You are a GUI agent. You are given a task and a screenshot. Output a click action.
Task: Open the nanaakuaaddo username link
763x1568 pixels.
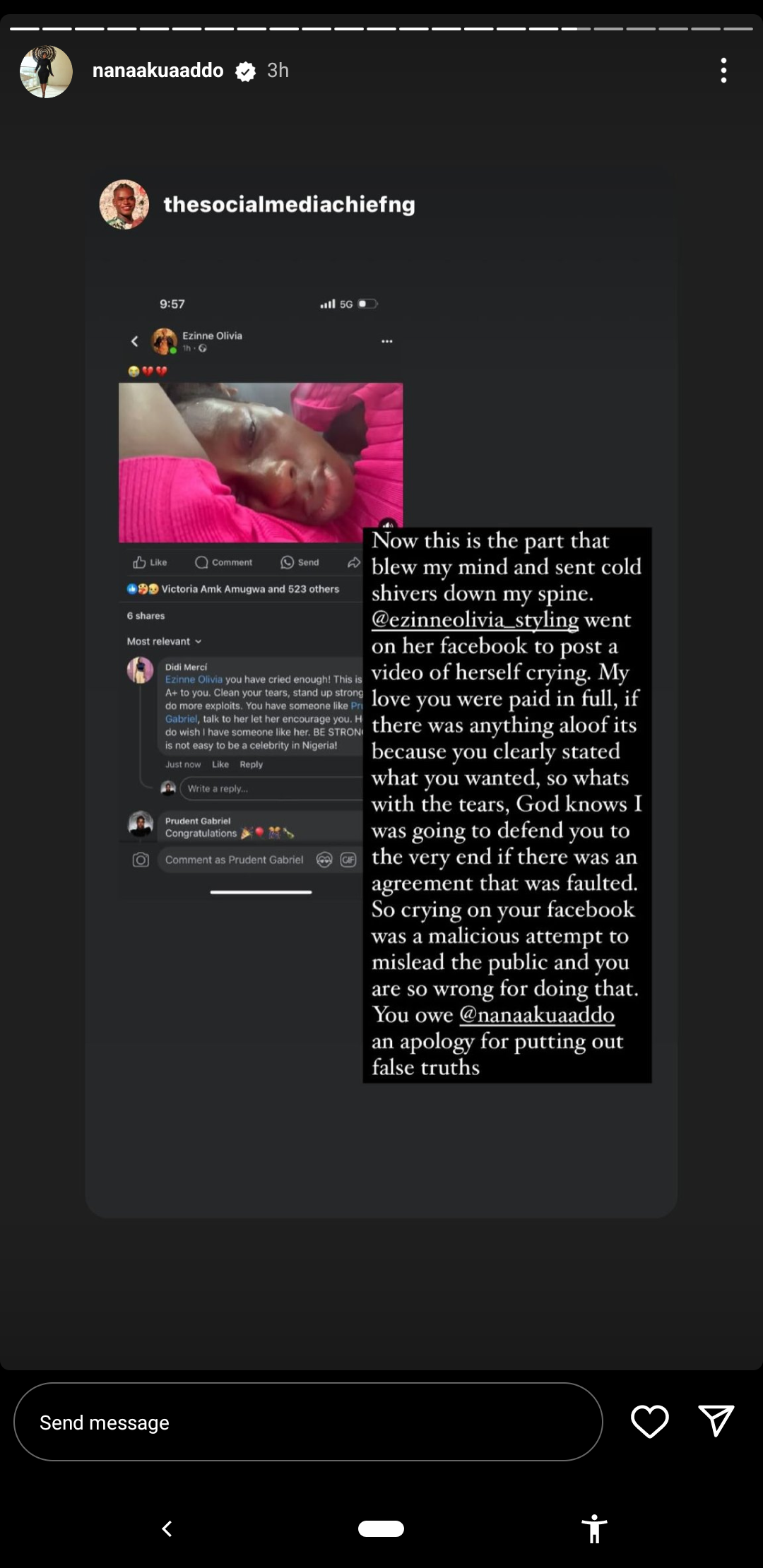tap(158, 71)
